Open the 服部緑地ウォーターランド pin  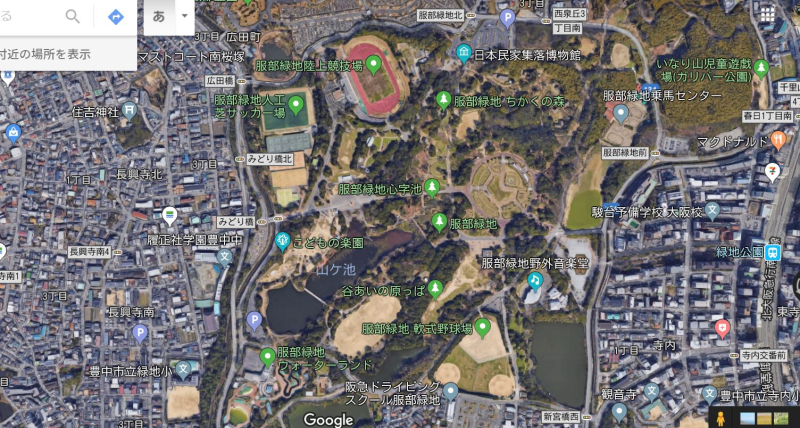(x=267, y=357)
